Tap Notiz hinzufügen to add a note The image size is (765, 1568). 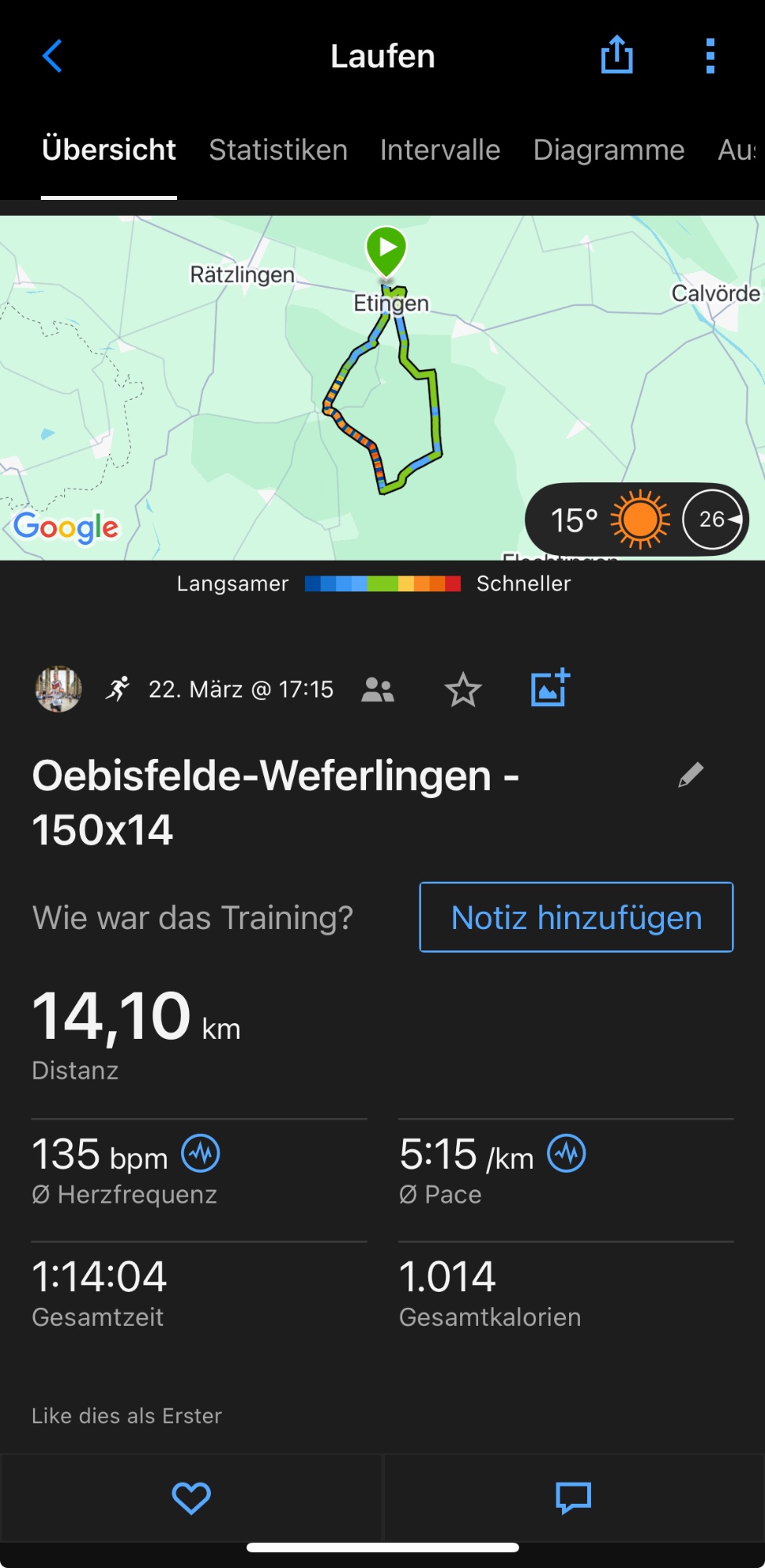click(576, 917)
